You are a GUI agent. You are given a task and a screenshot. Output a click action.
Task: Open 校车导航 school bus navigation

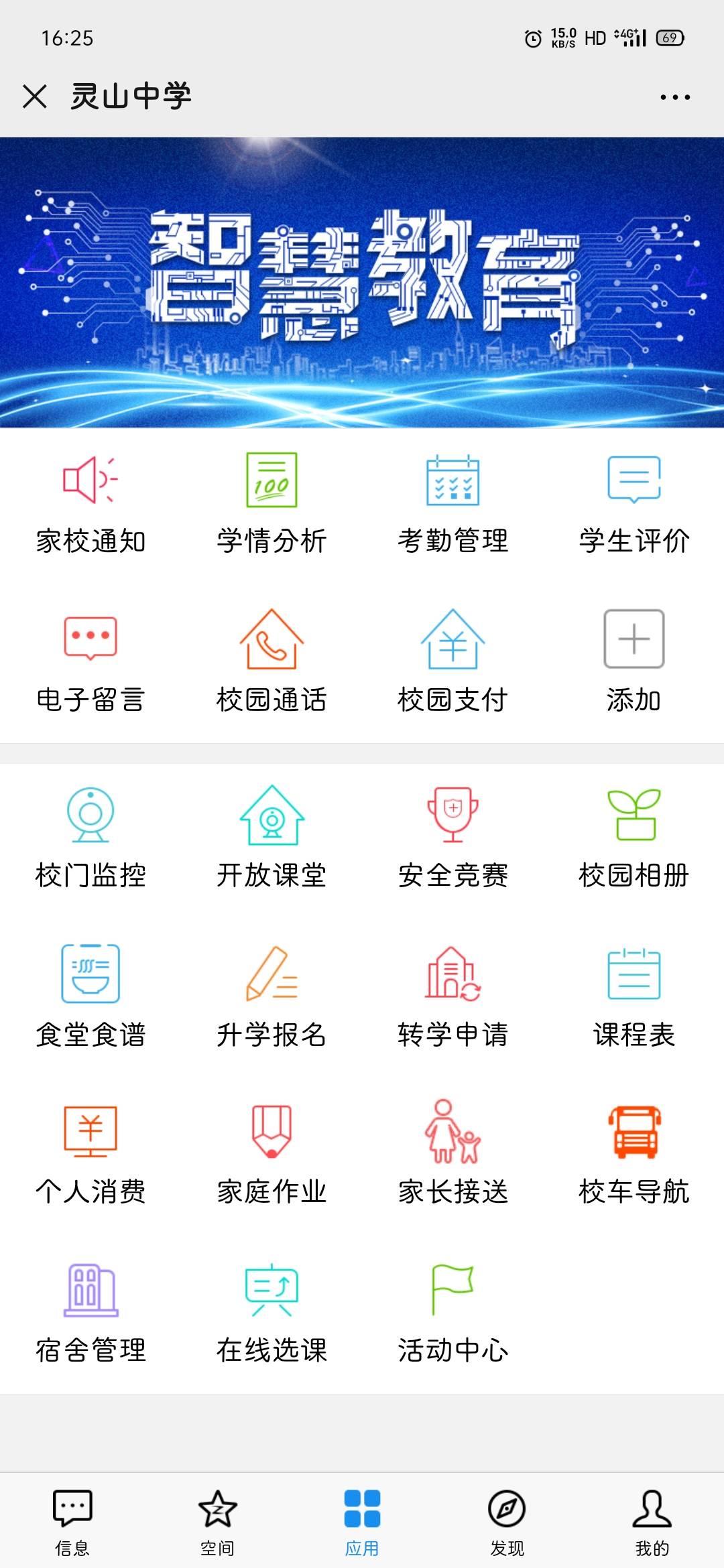pos(633,1154)
